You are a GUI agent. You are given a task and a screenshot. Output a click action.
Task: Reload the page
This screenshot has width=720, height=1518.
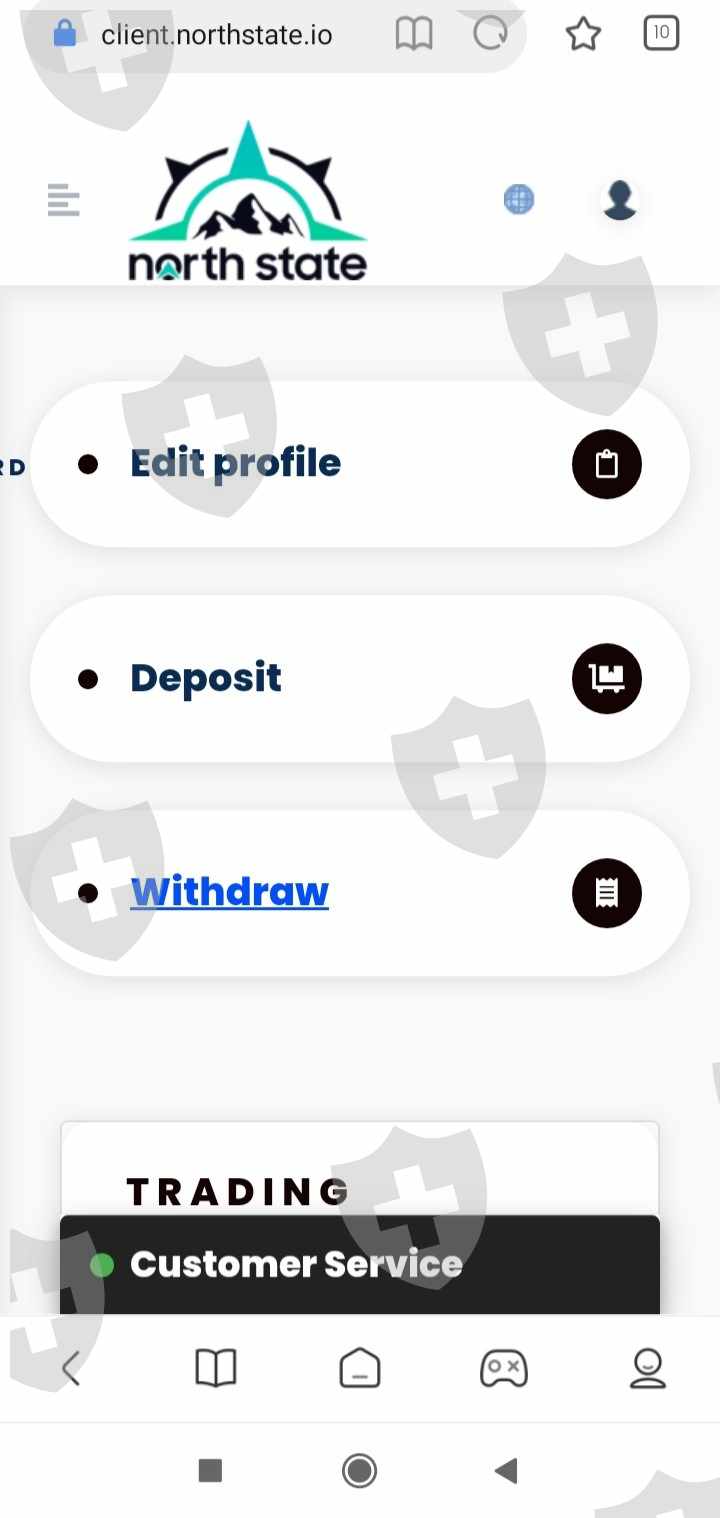(x=490, y=35)
